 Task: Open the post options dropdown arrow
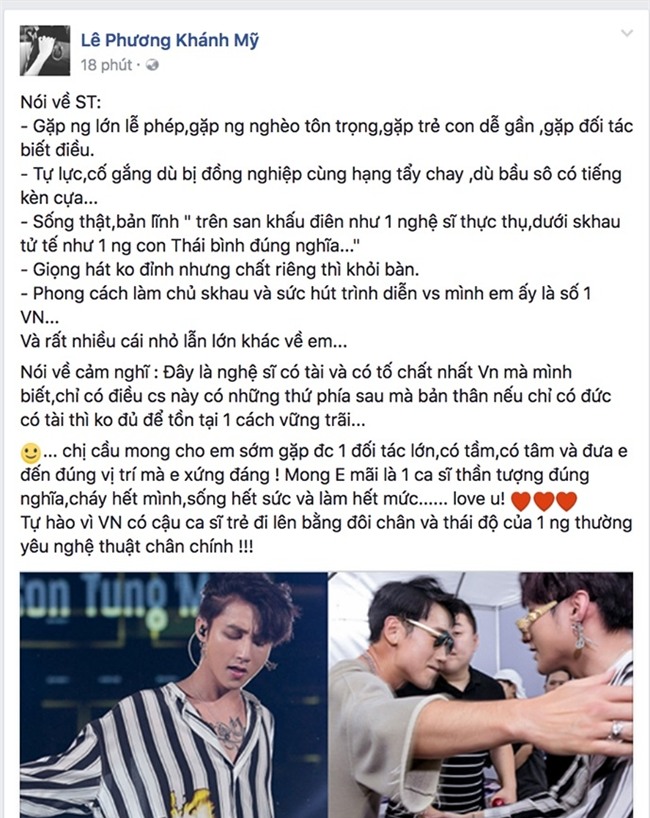[x=627, y=33]
